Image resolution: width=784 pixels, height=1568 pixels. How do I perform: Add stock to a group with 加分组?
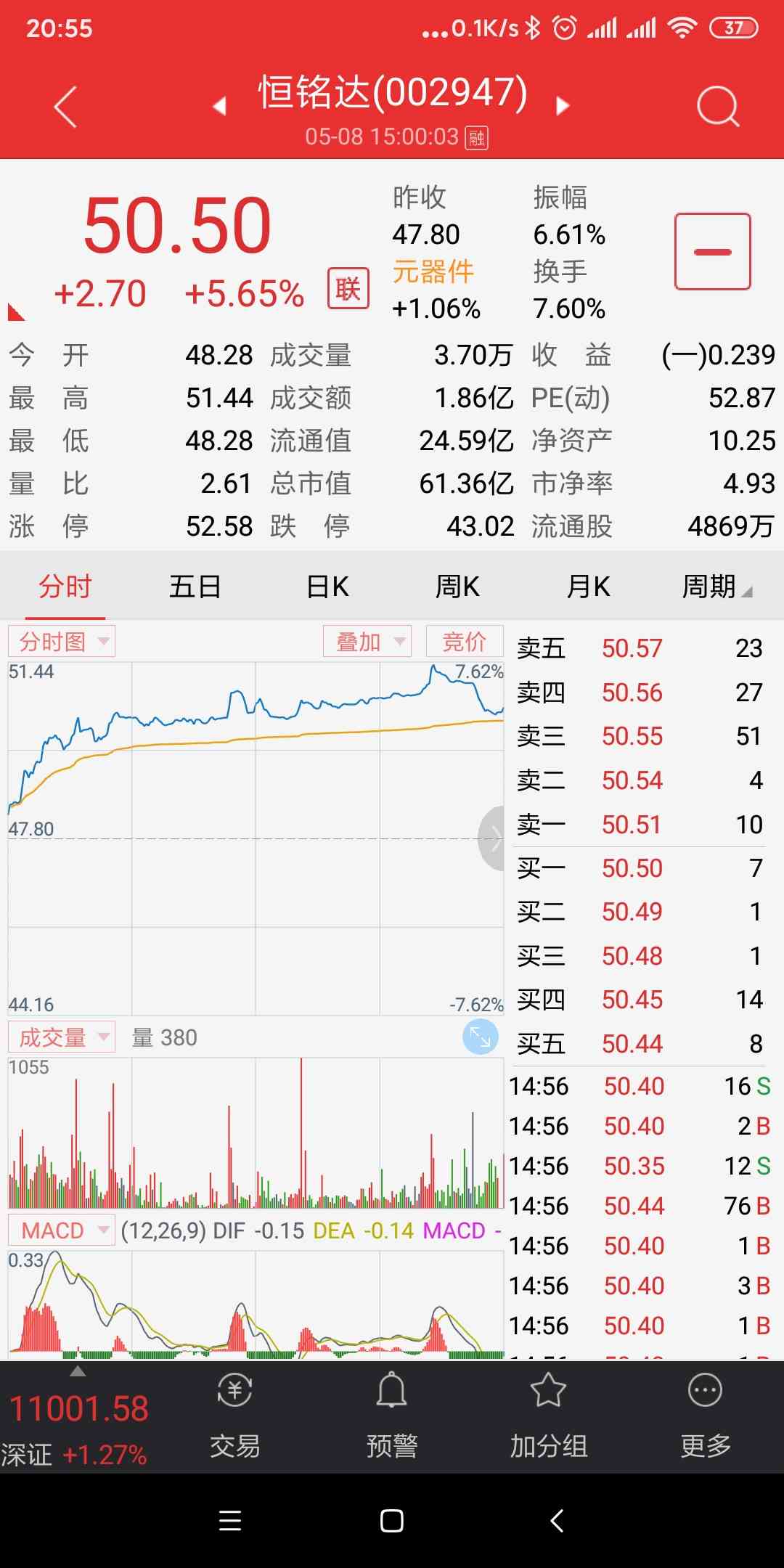pyautogui.click(x=548, y=1416)
